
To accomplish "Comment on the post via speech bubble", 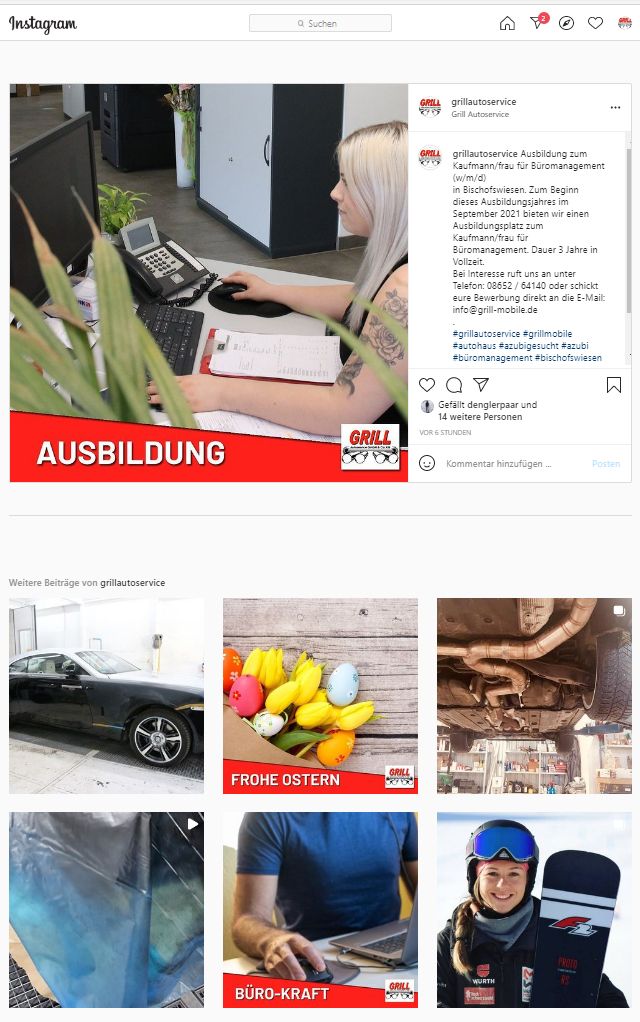I will pyautogui.click(x=454, y=385).
